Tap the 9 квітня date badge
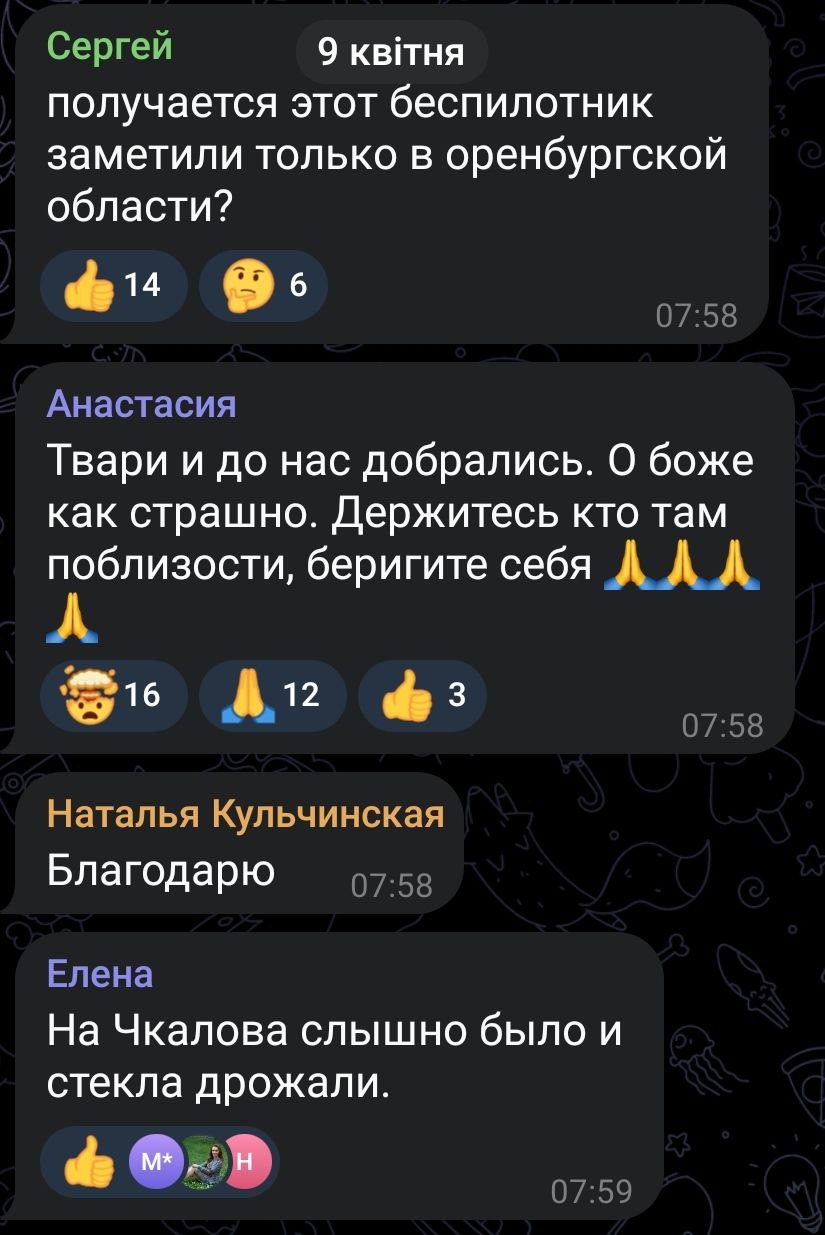 tap(391, 51)
